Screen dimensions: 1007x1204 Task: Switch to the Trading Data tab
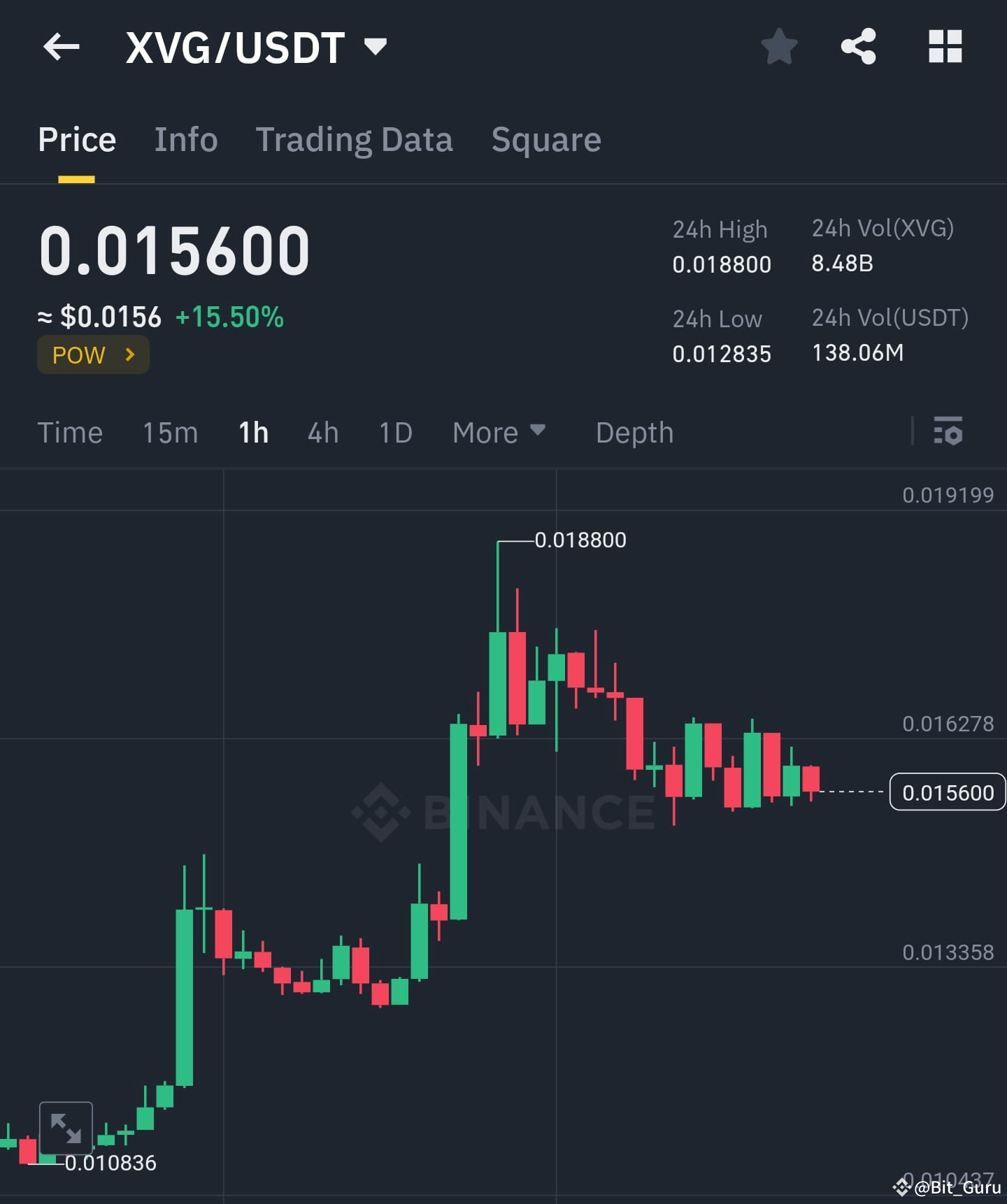point(355,139)
